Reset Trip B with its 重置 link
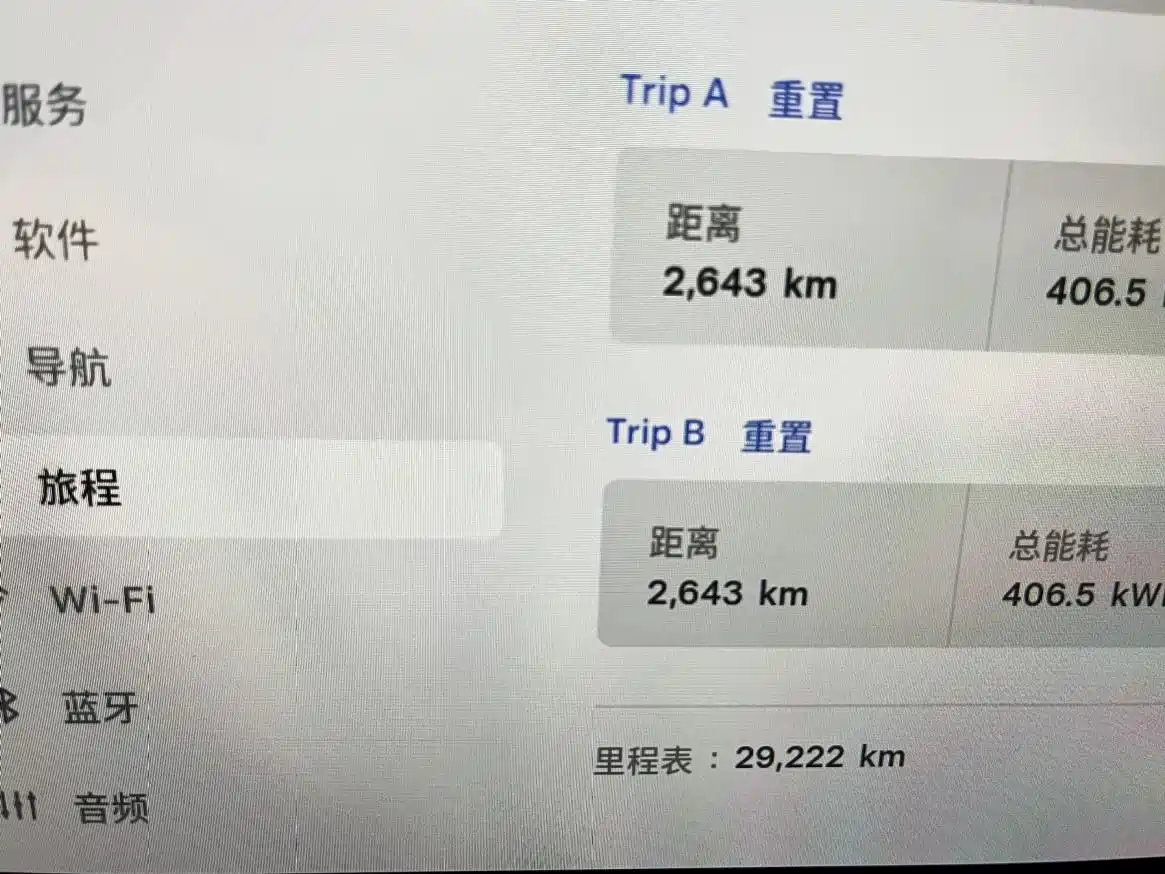Viewport: 1165px width, 874px height. pos(776,436)
